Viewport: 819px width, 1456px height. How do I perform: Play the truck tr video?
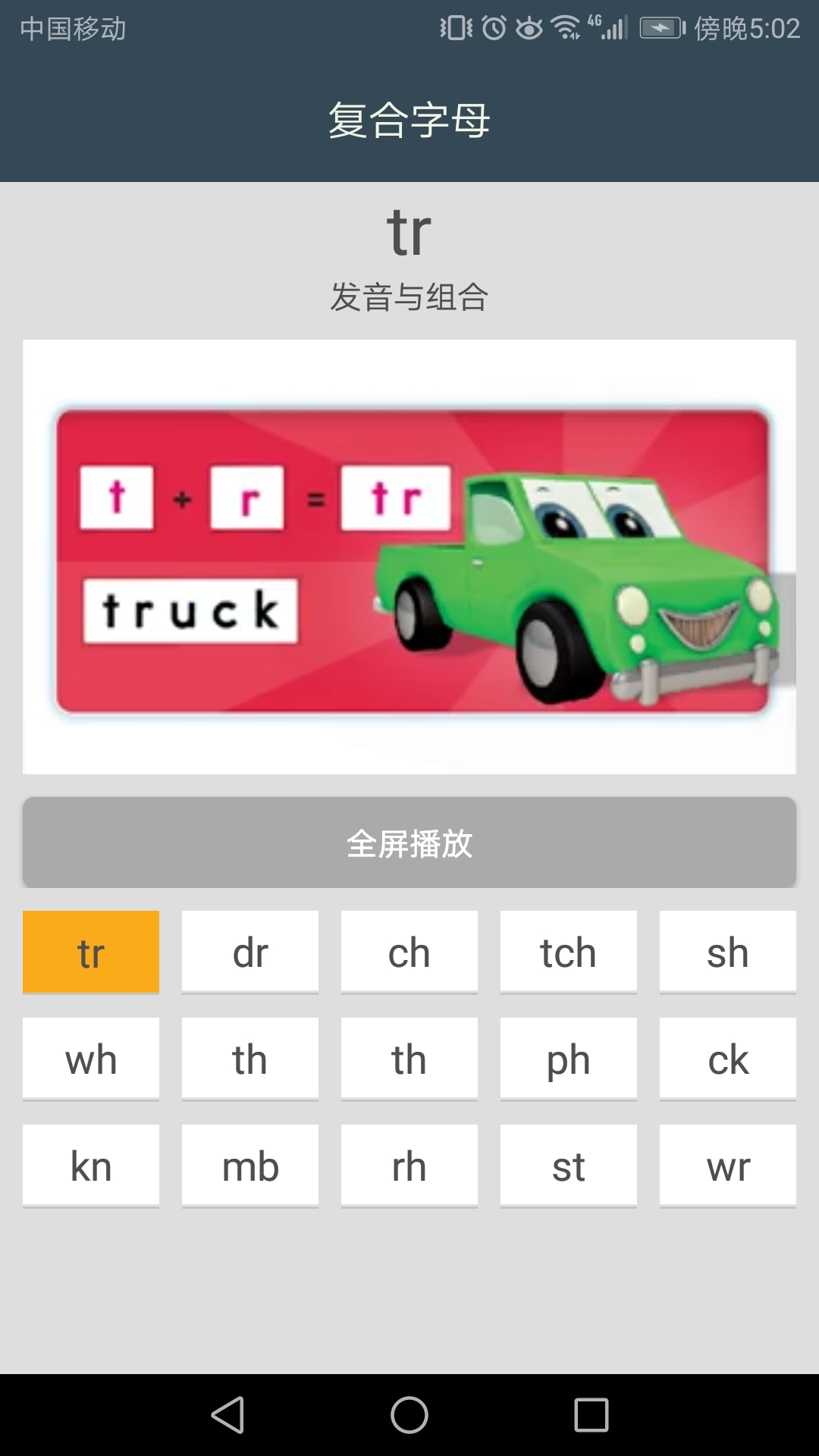coord(409,557)
